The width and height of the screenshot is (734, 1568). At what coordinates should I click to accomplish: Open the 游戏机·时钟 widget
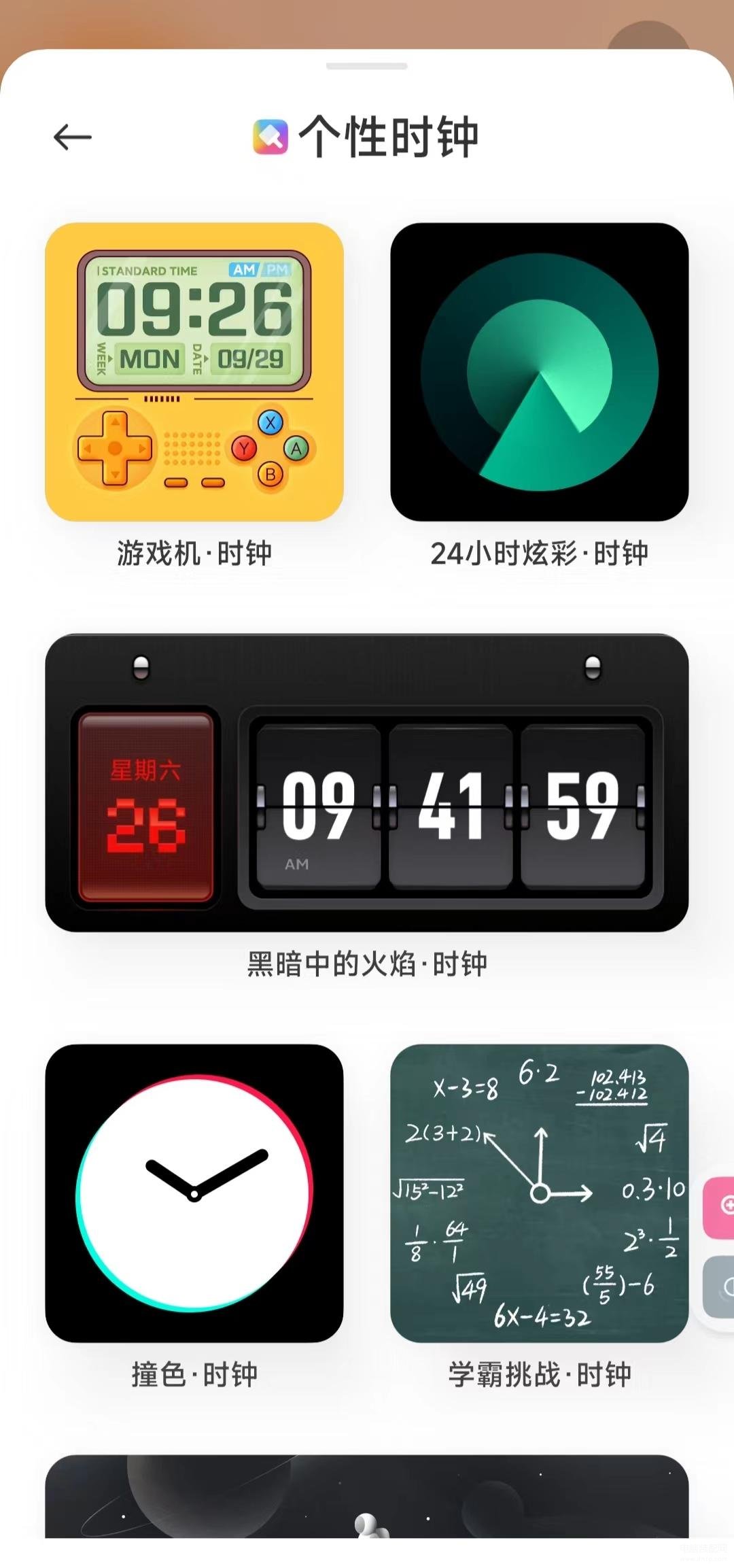pyautogui.click(x=194, y=372)
